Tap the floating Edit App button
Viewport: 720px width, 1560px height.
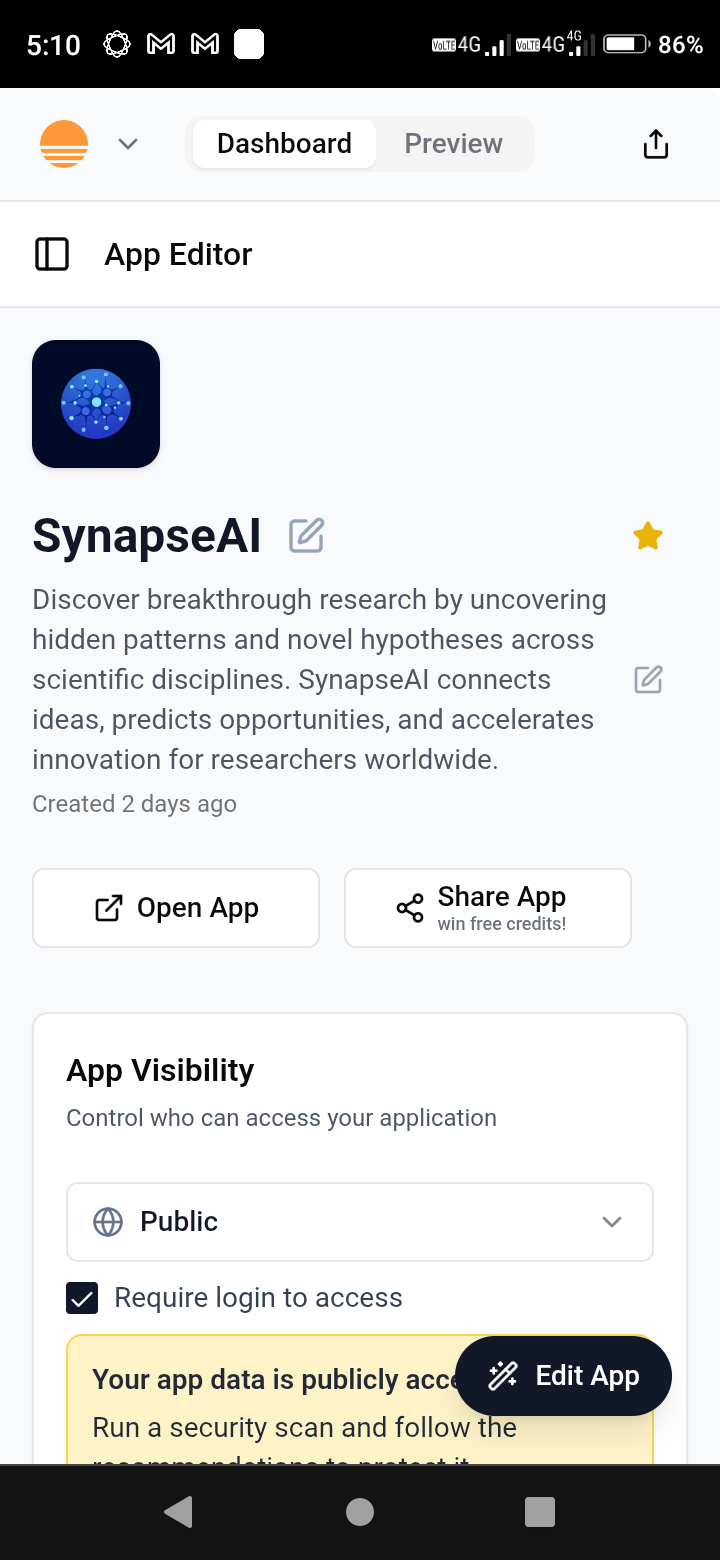click(563, 1376)
